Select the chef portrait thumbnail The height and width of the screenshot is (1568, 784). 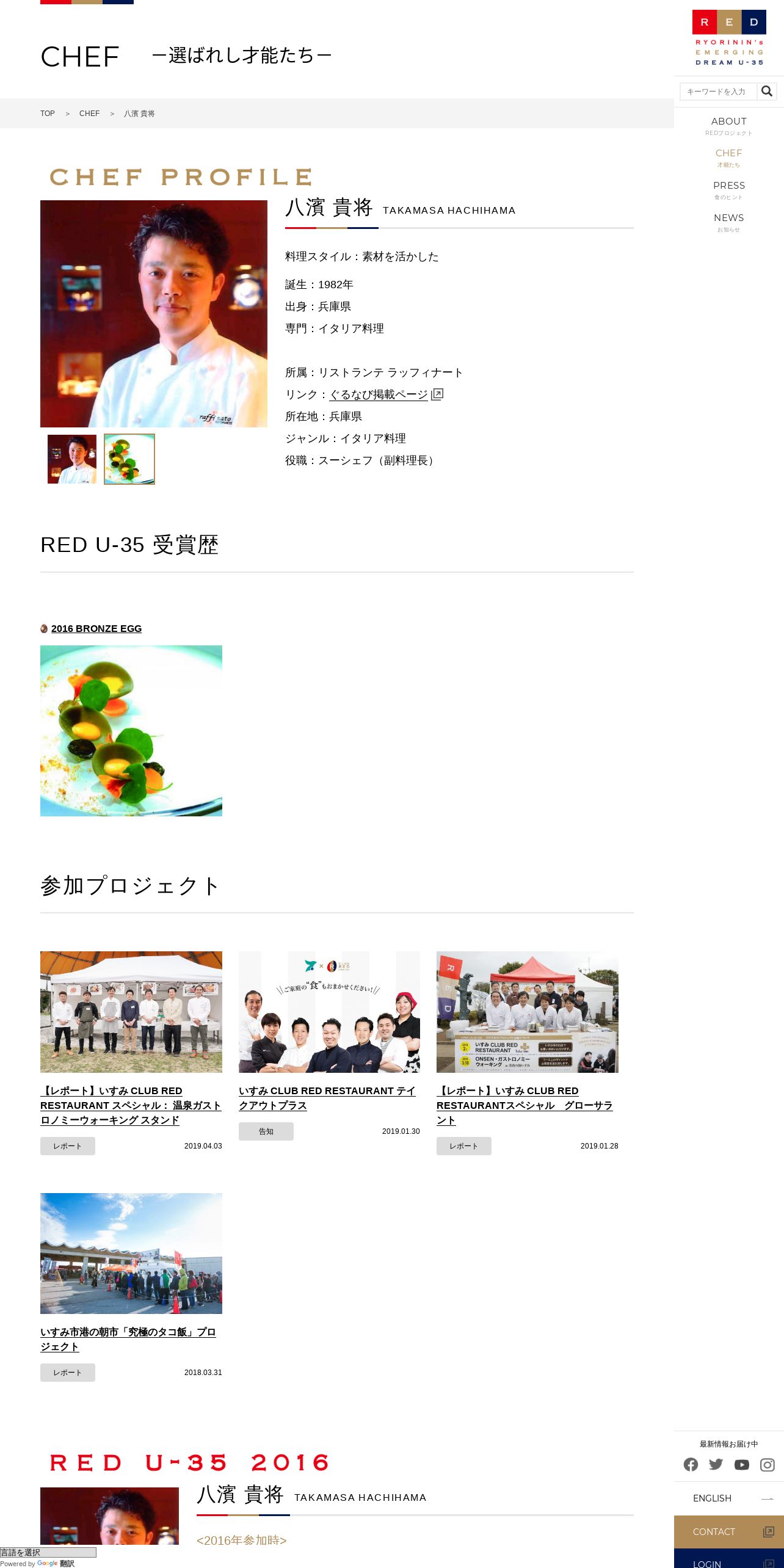[x=72, y=459]
